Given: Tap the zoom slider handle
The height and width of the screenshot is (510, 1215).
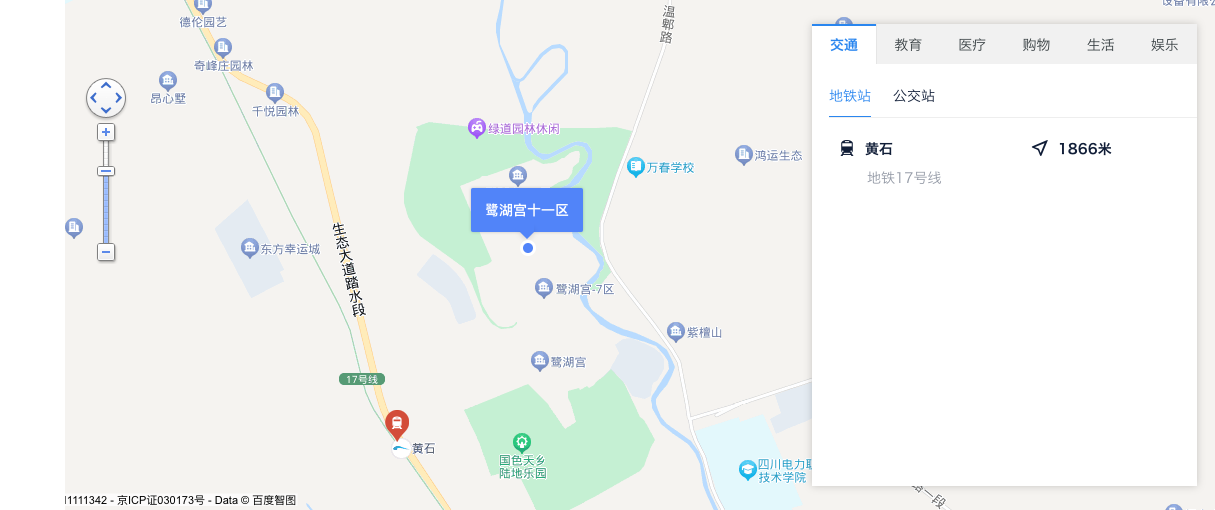Looking at the screenshot, I should click(106, 171).
